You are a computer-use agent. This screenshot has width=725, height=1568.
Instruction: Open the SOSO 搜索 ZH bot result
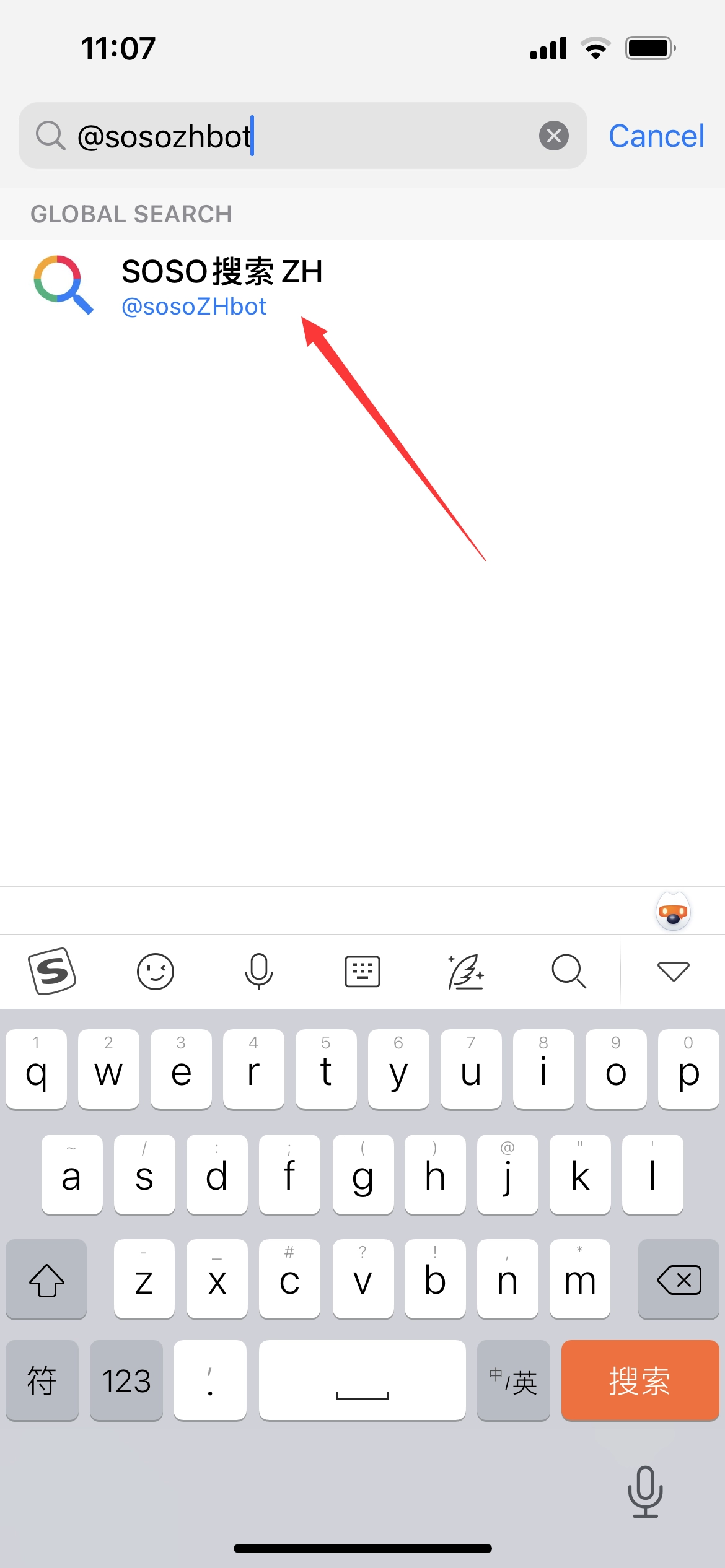pos(222,287)
